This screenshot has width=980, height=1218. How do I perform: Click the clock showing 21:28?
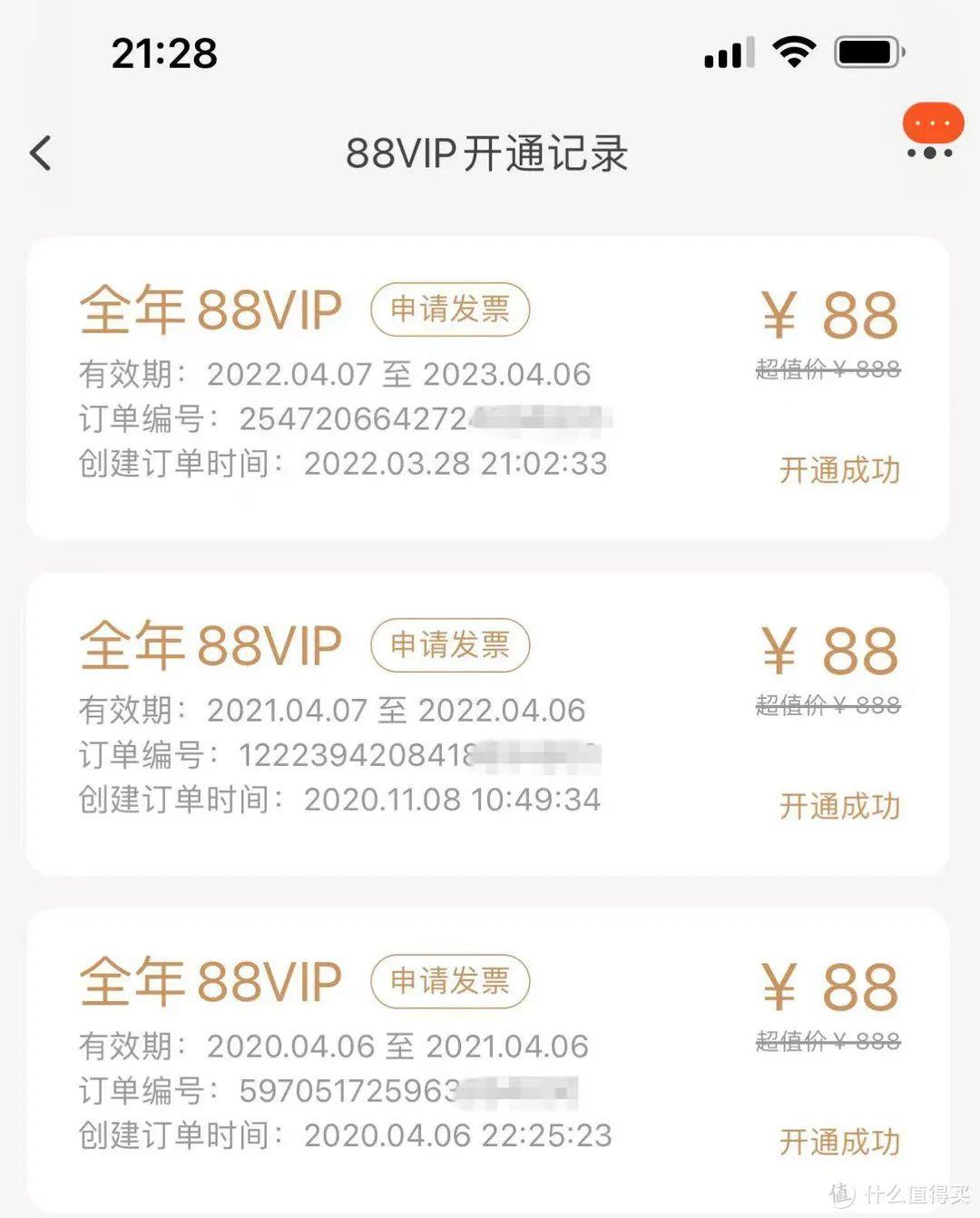point(163,54)
